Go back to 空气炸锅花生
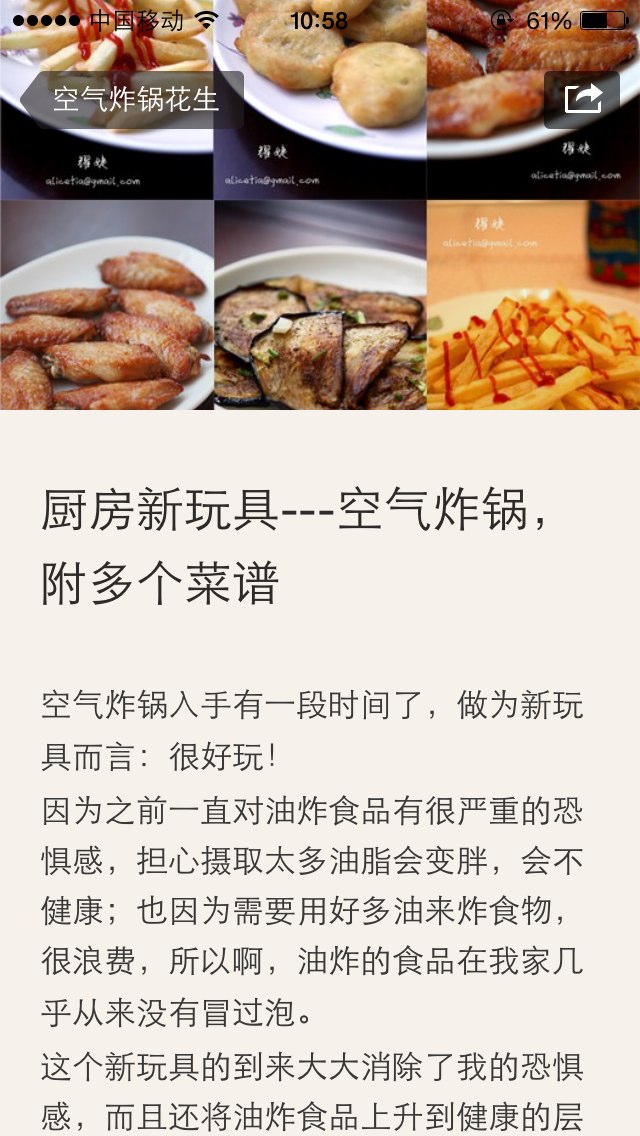The width and height of the screenshot is (640, 1136). 132,100
